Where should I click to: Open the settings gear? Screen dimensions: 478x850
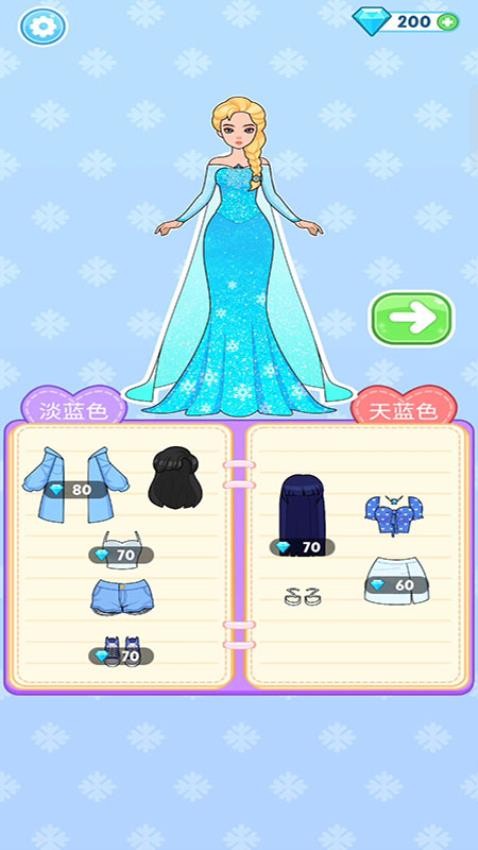43,26
